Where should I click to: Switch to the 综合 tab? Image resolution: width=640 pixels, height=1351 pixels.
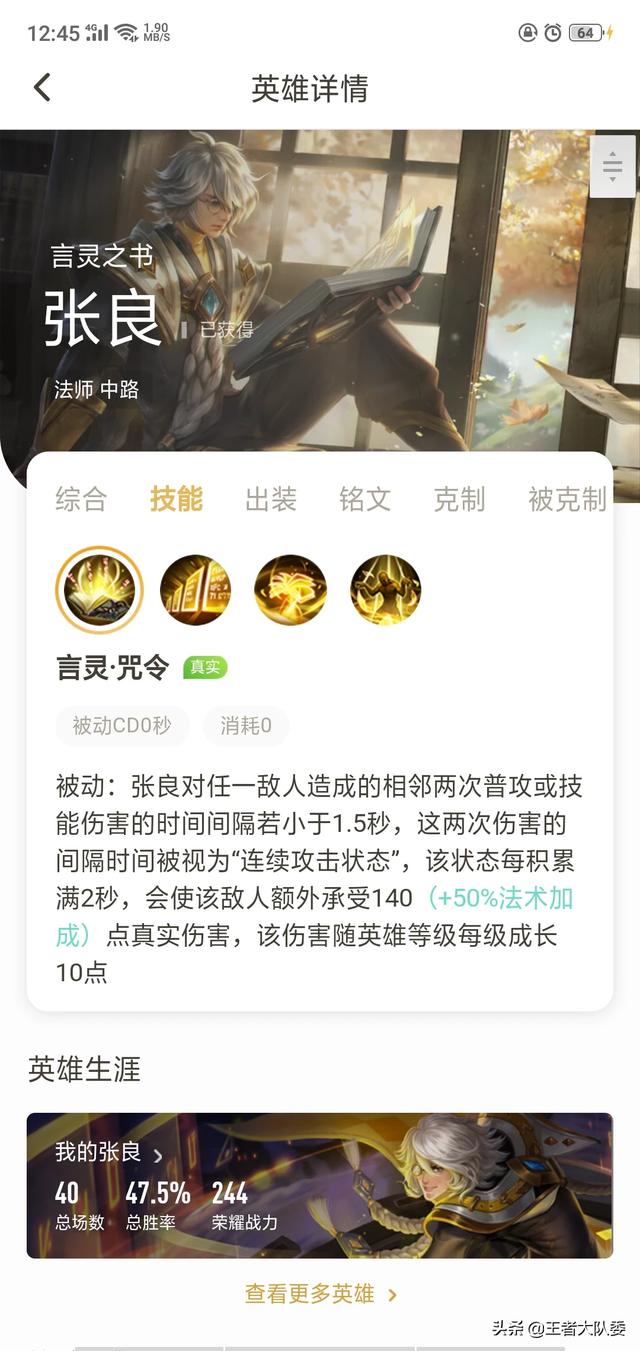coord(81,499)
